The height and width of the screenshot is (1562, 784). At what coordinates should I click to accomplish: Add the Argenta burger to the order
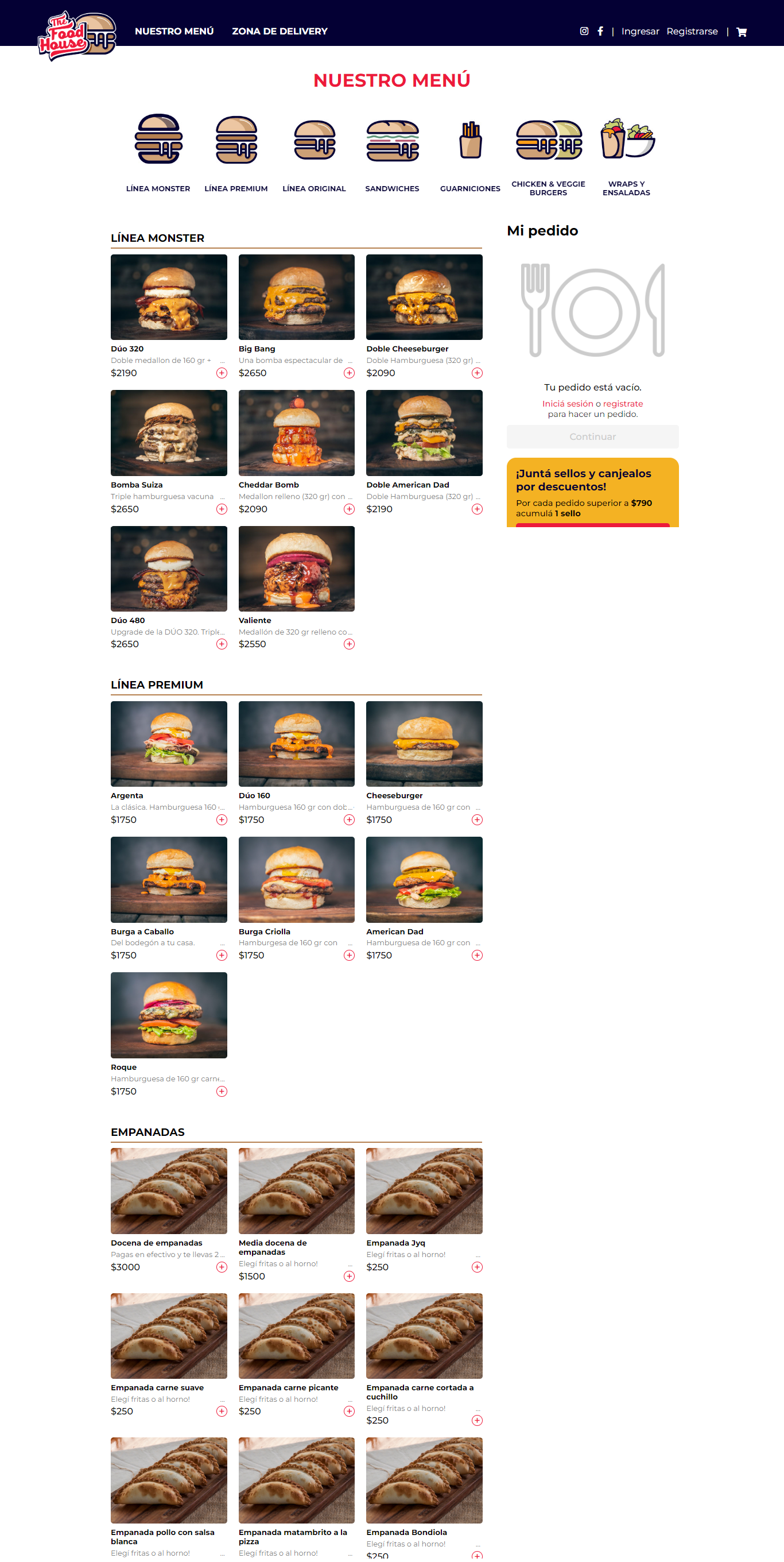[x=222, y=820]
